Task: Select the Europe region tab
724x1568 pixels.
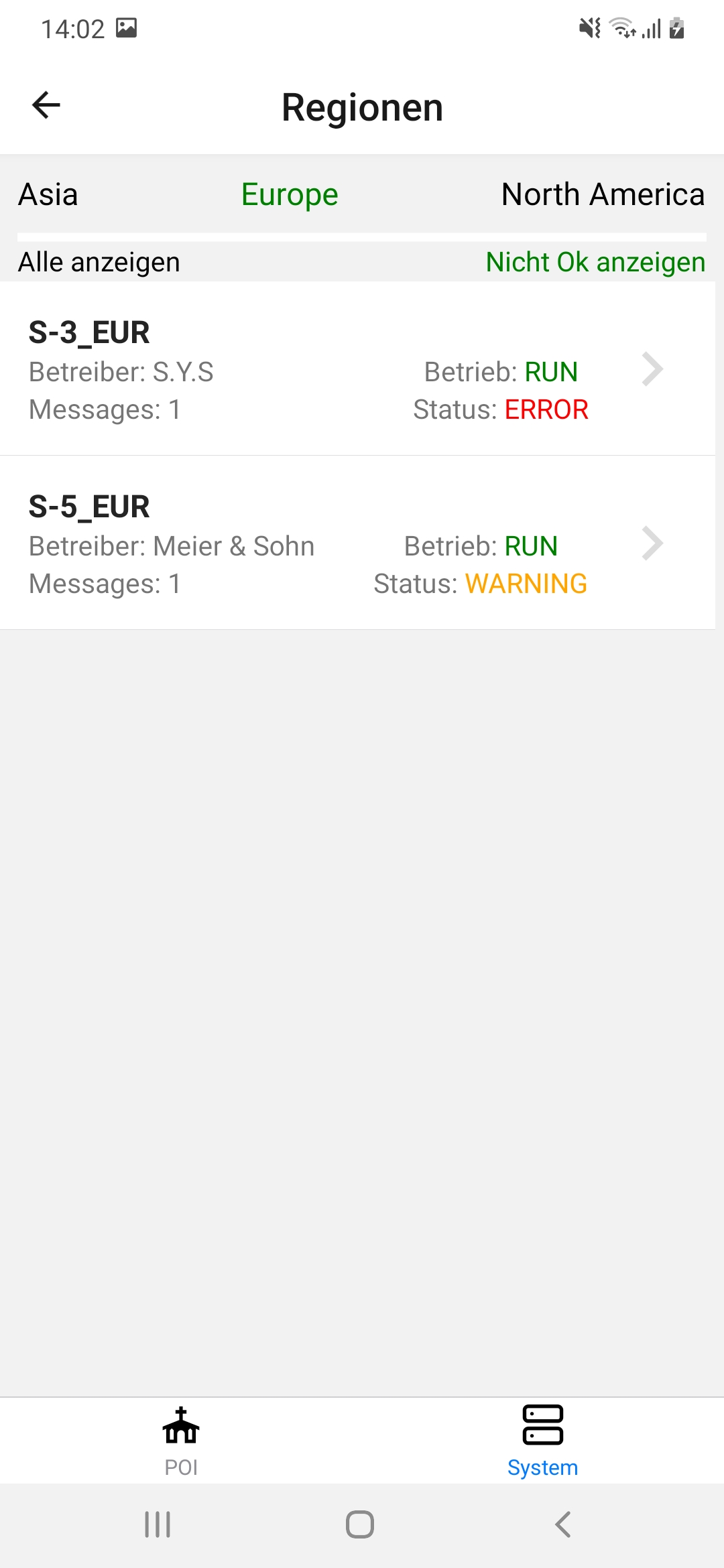Action: coord(290,195)
